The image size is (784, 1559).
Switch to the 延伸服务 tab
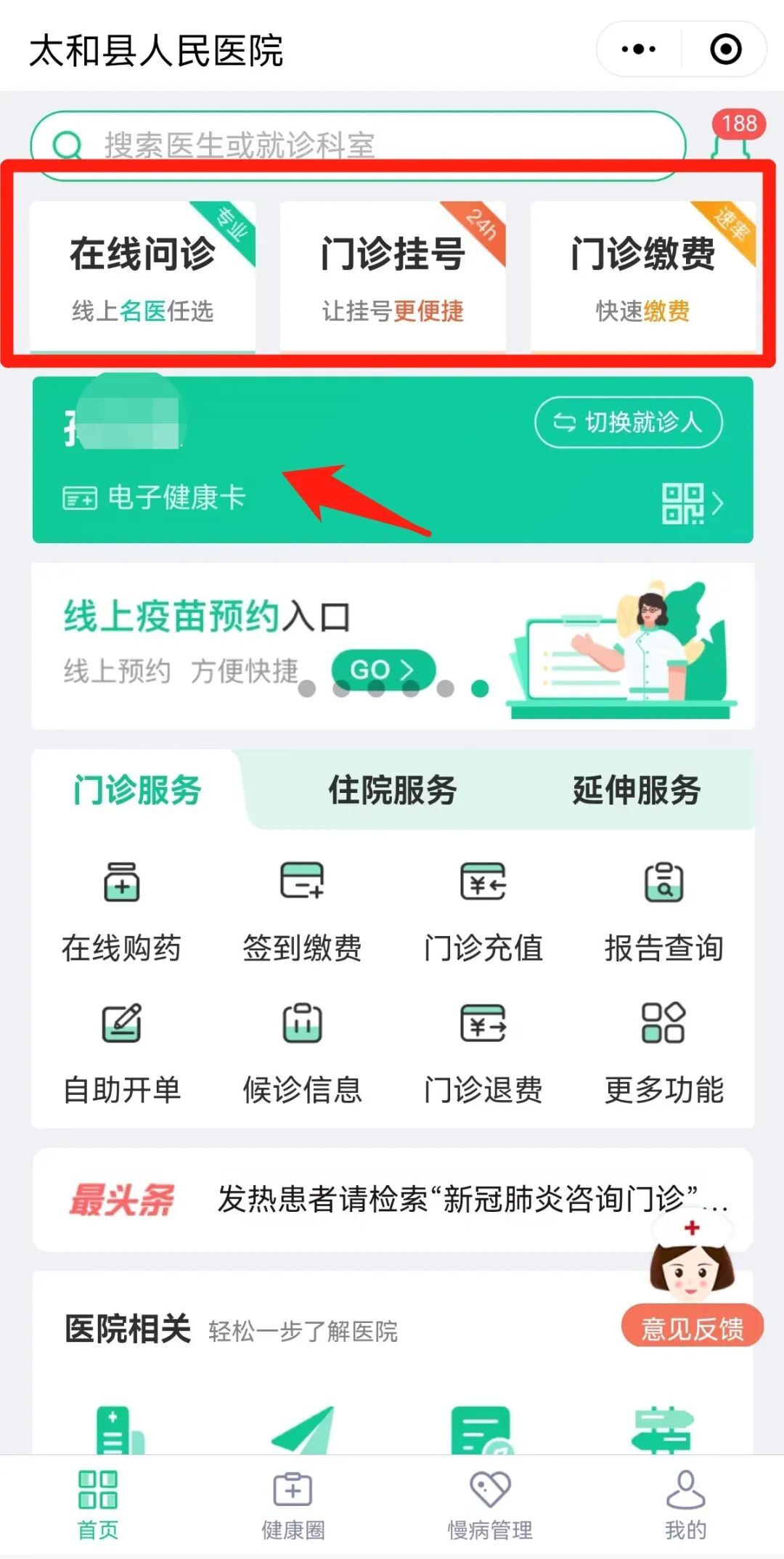pyautogui.click(x=637, y=790)
